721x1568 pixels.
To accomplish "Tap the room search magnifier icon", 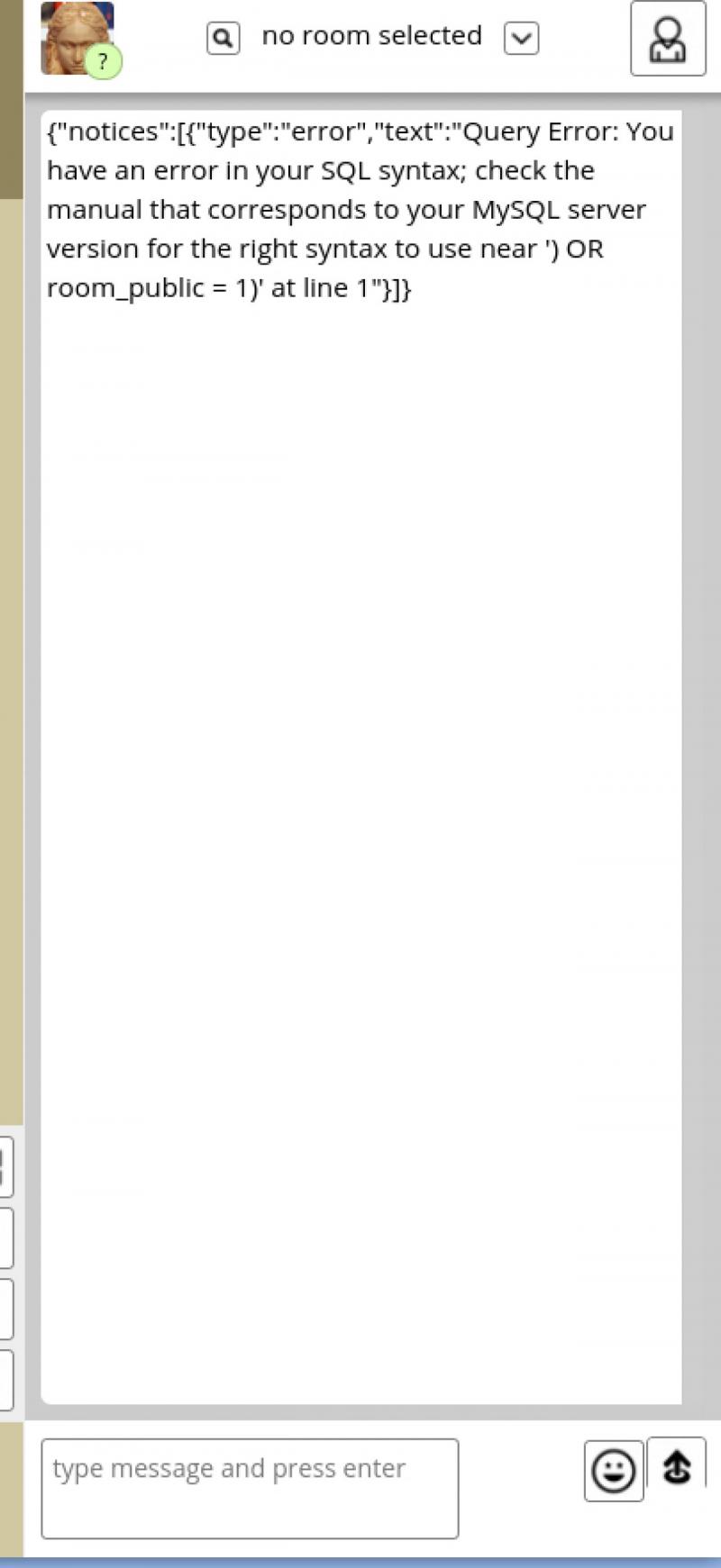I will (223, 39).
